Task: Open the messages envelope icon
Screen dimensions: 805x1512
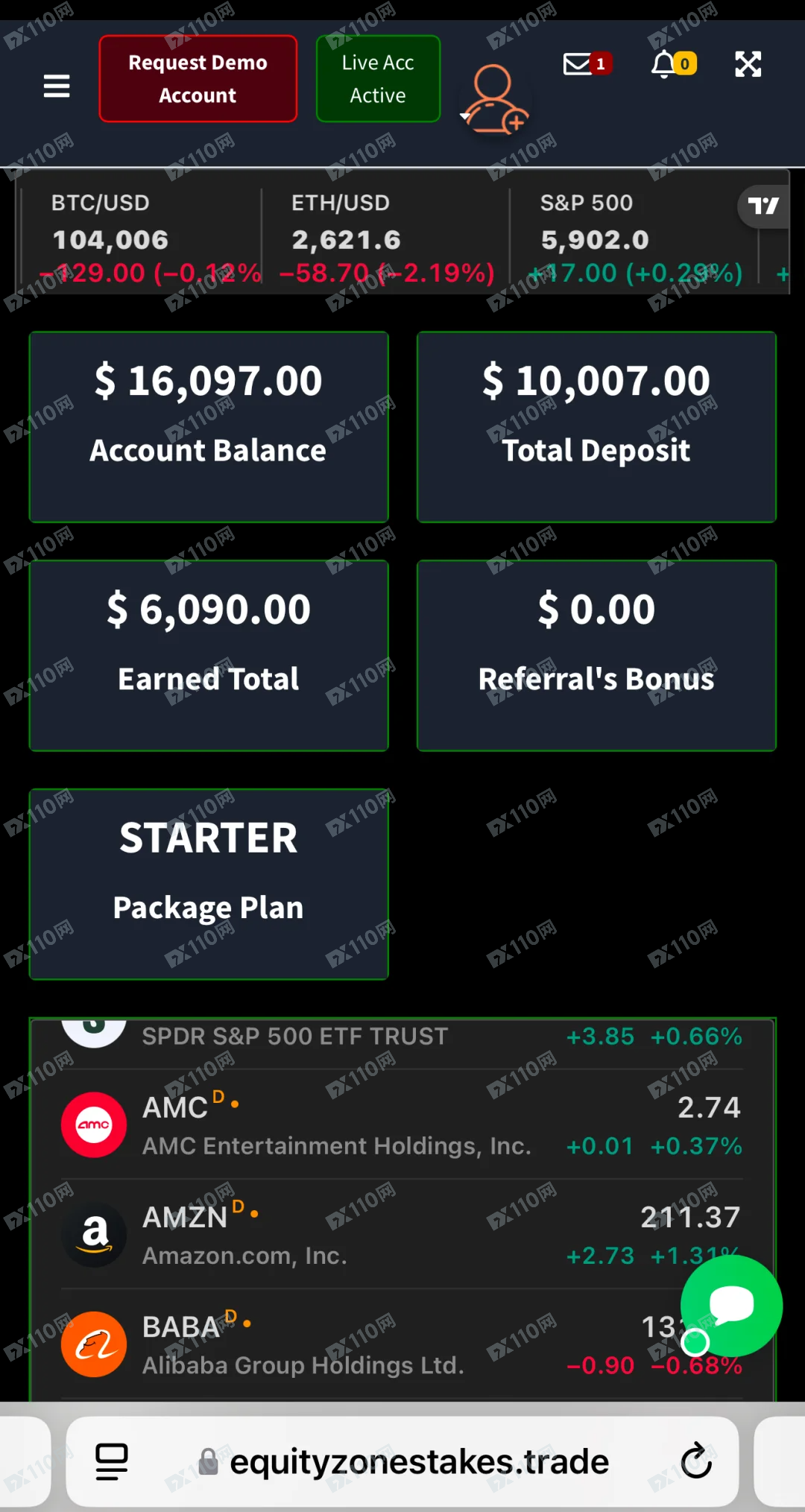Action: click(x=587, y=64)
